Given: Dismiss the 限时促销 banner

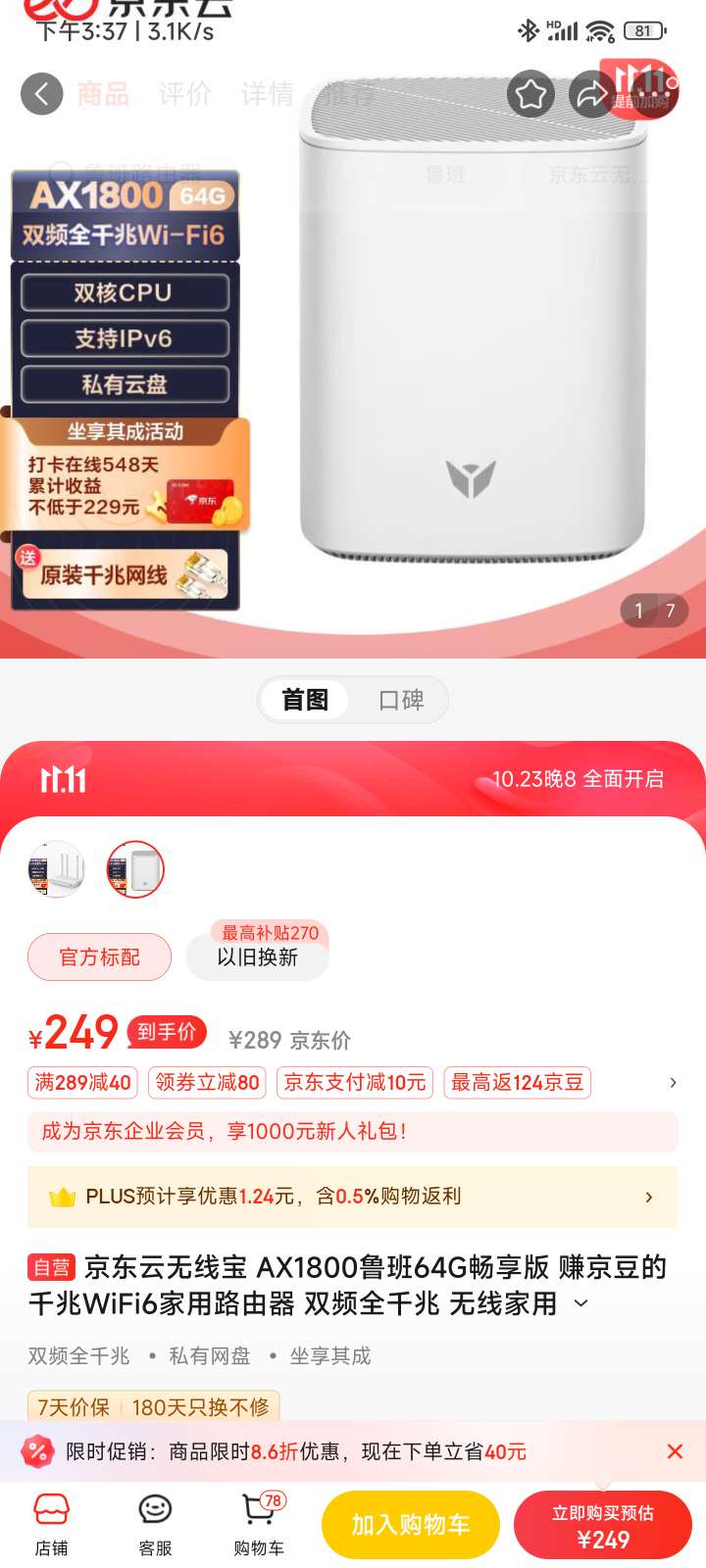Looking at the screenshot, I should coord(675,1451).
